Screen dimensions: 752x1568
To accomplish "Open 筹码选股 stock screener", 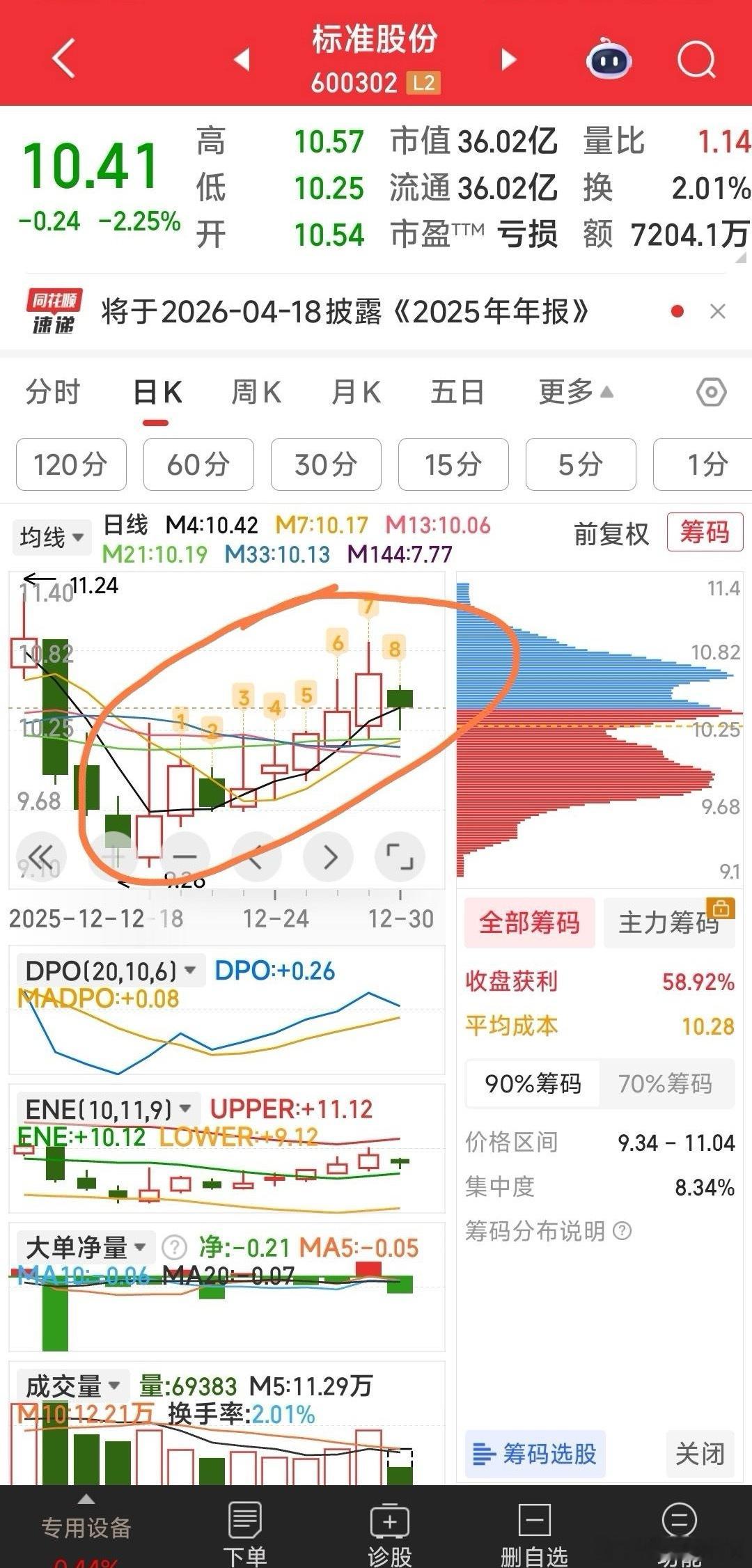I will coord(535,1454).
